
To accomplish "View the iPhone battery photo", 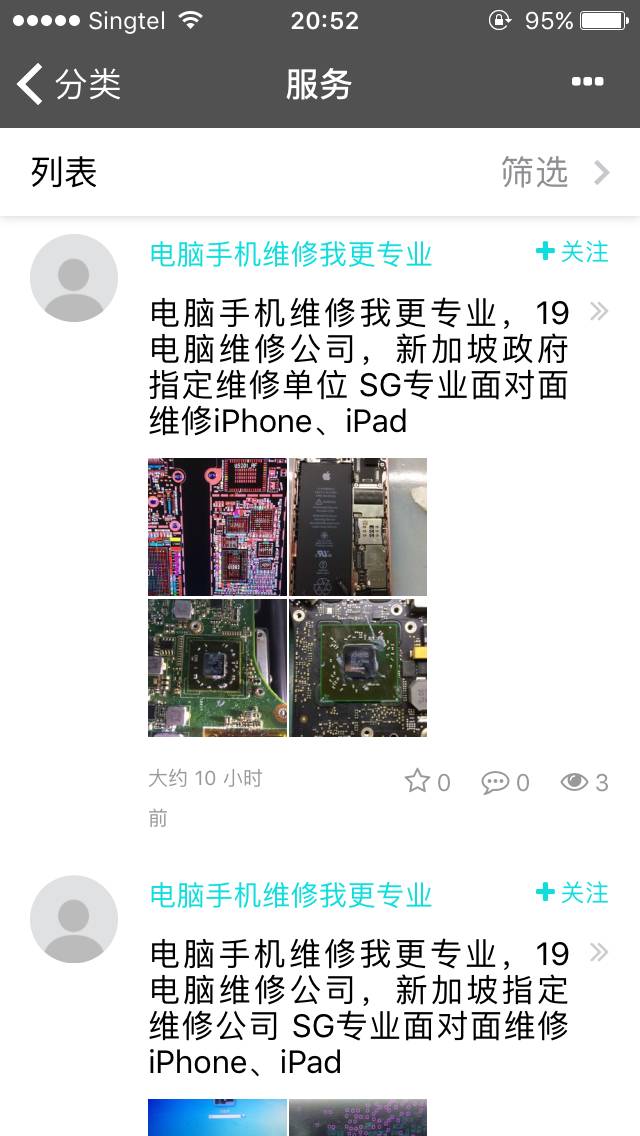I will (358, 527).
